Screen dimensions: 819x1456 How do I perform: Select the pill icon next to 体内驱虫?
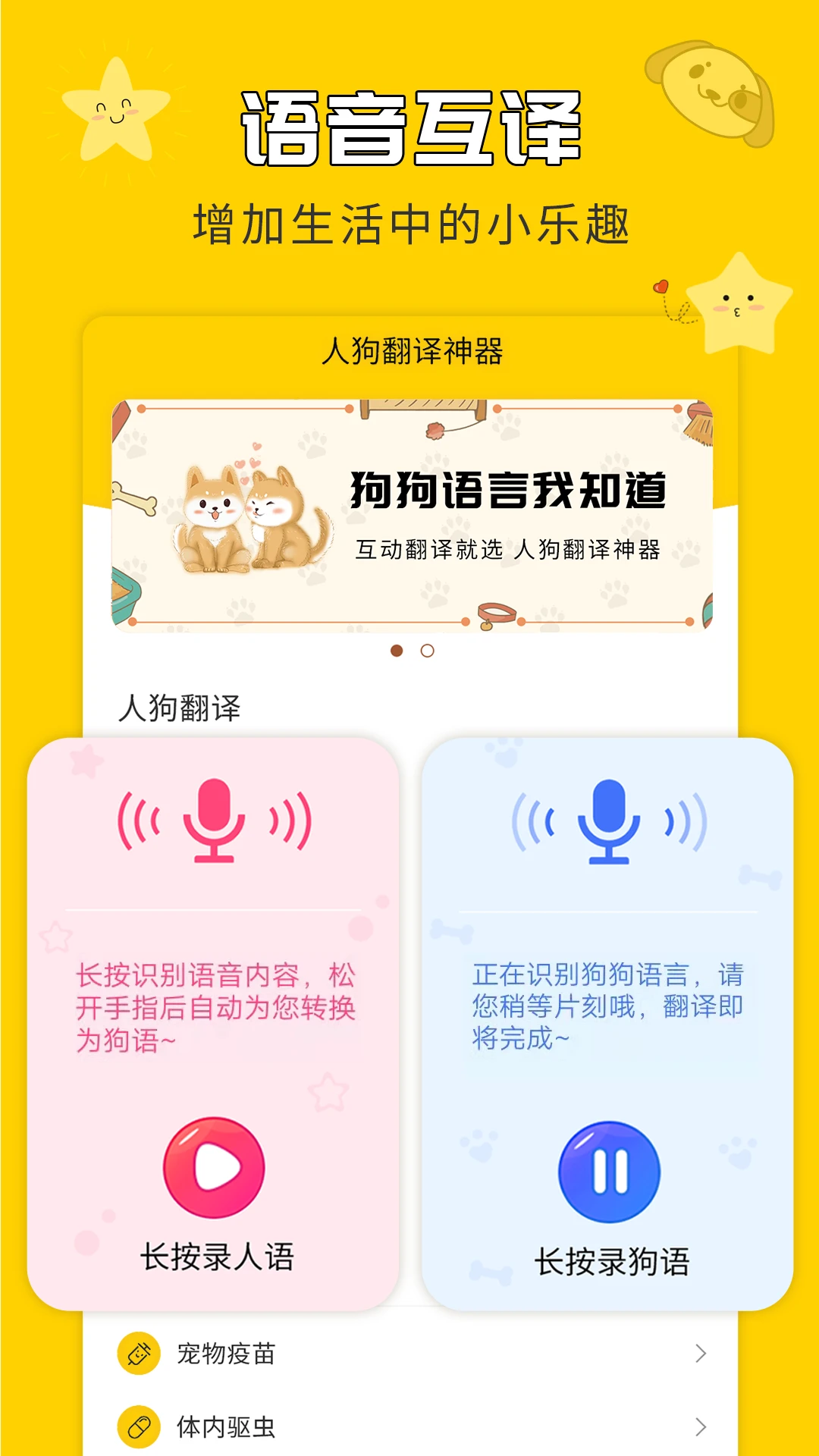pos(136,1427)
